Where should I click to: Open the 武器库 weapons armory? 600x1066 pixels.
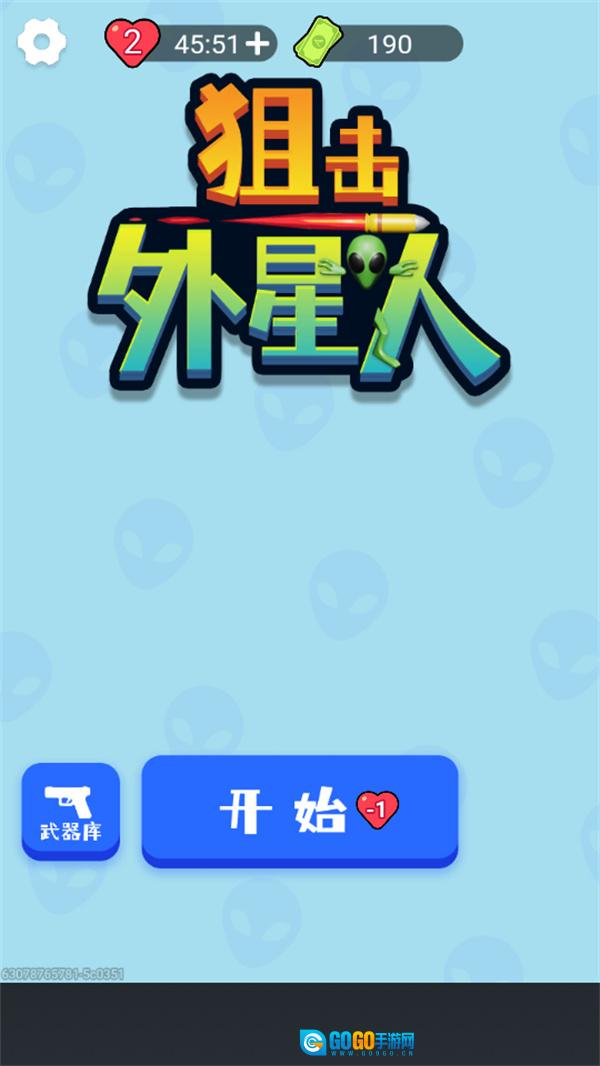(71, 810)
